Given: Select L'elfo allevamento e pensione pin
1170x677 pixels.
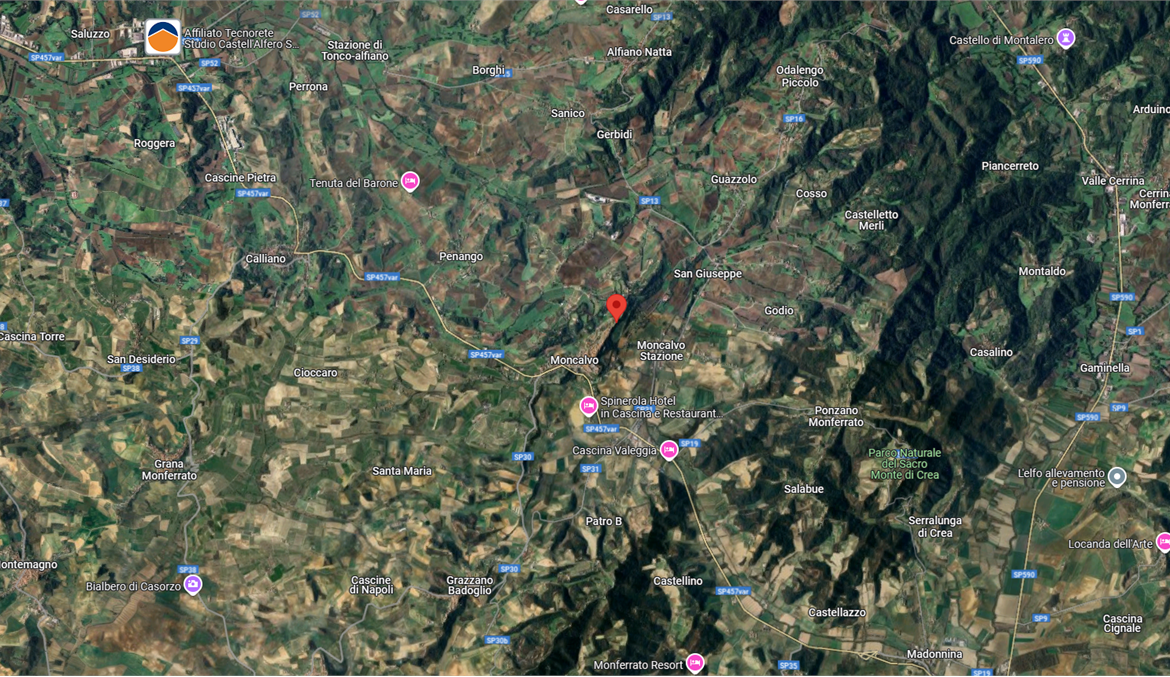Looking at the screenshot, I should pos(1118,477).
